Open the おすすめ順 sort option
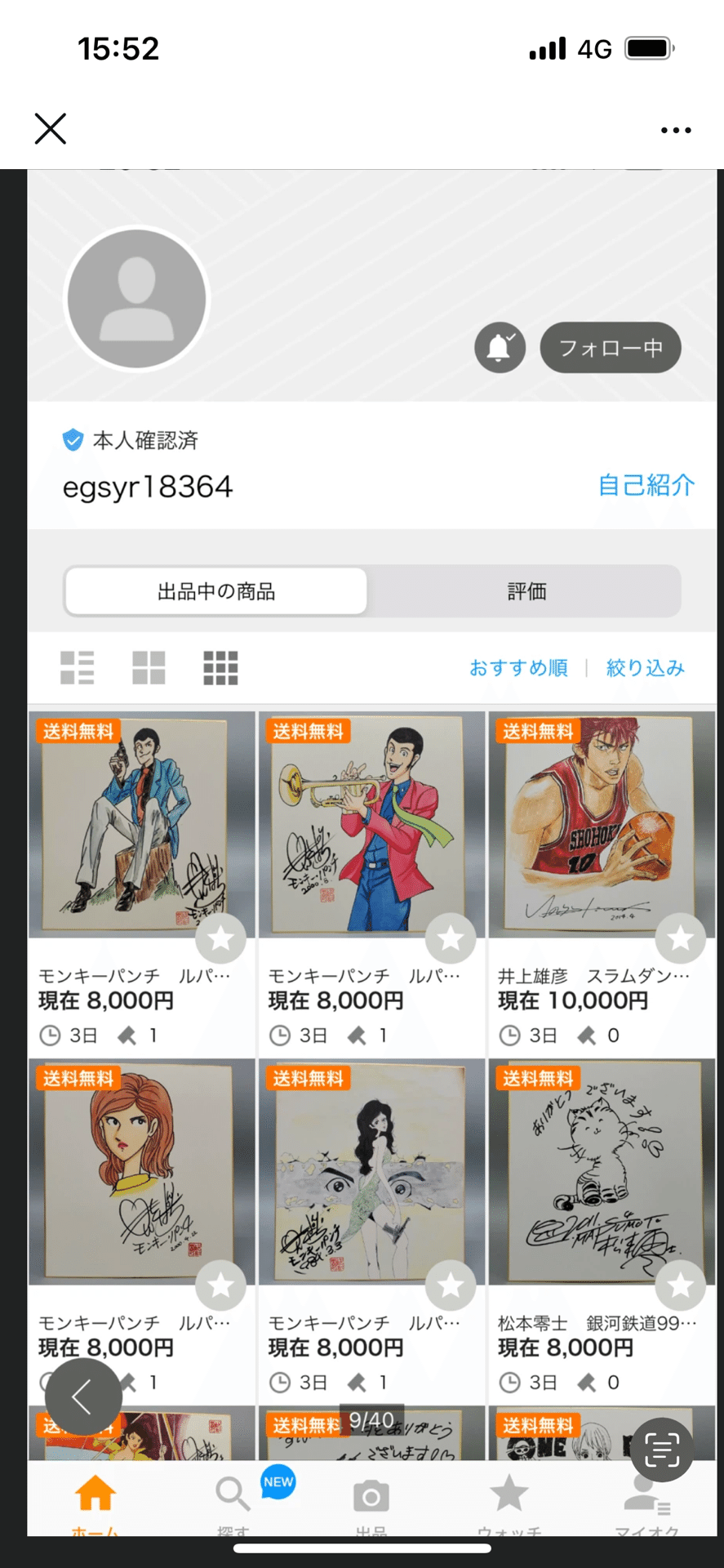Viewport: 724px width, 1568px height. tap(518, 668)
